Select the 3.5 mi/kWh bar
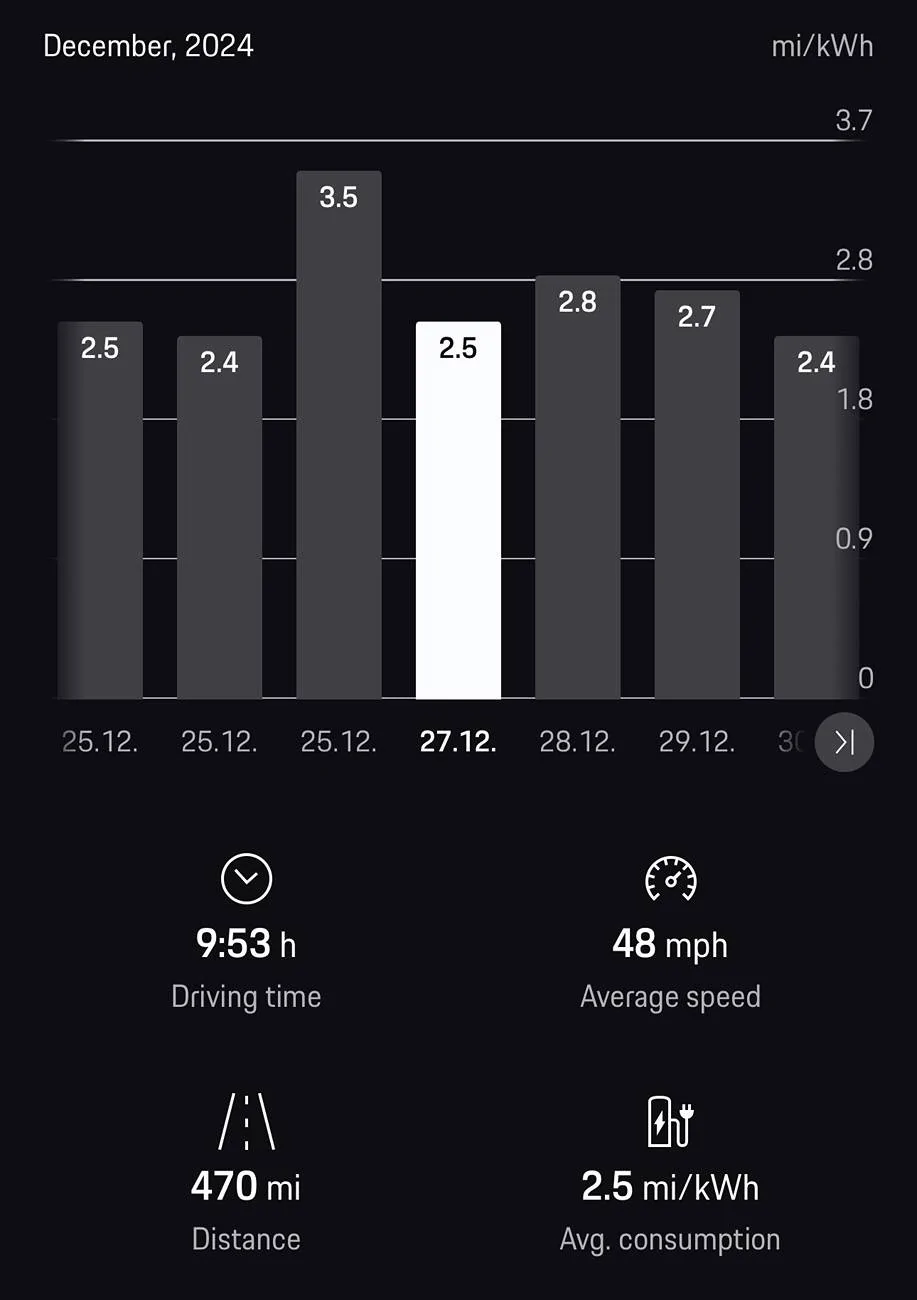917x1300 pixels. [x=338, y=435]
